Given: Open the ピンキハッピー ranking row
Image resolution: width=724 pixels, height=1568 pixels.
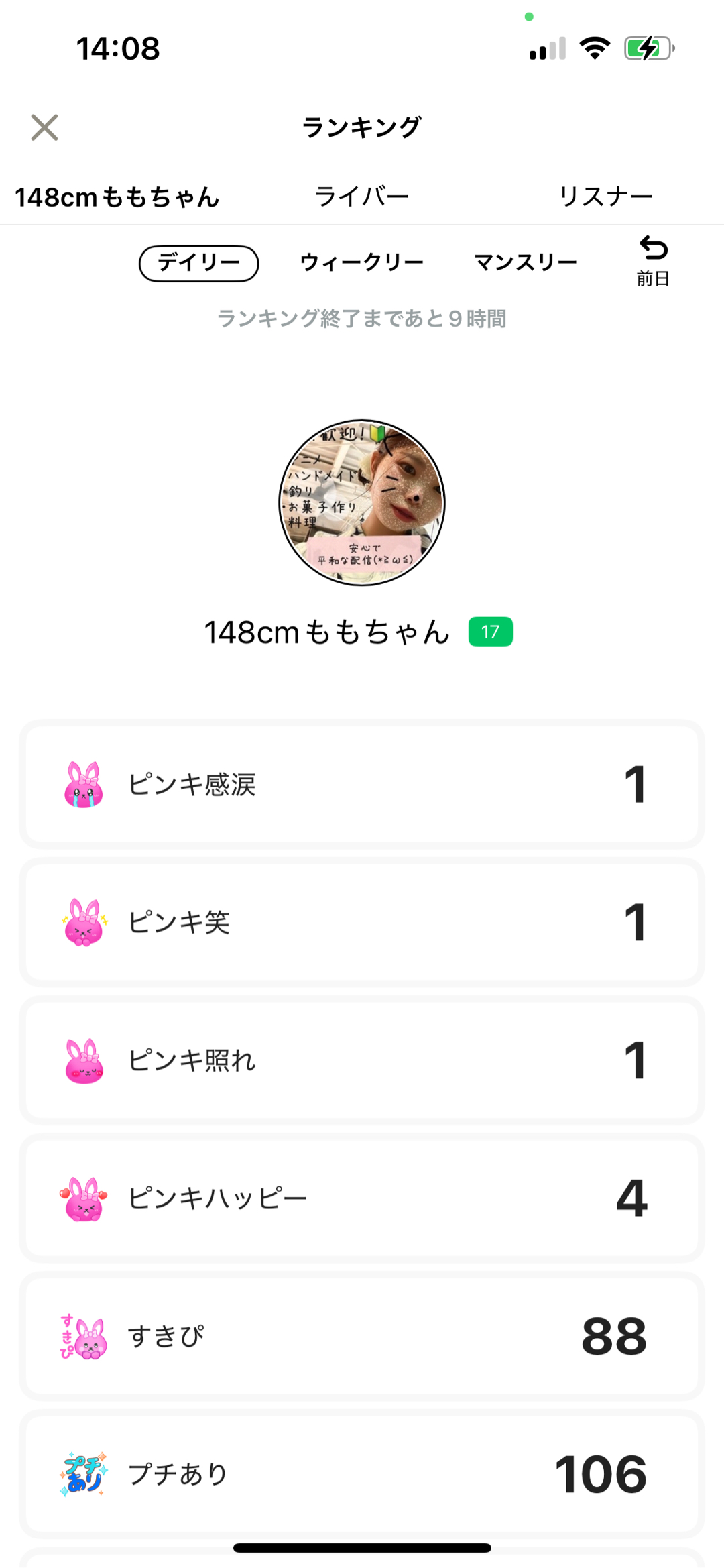Looking at the screenshot, I should (362, 1198).
